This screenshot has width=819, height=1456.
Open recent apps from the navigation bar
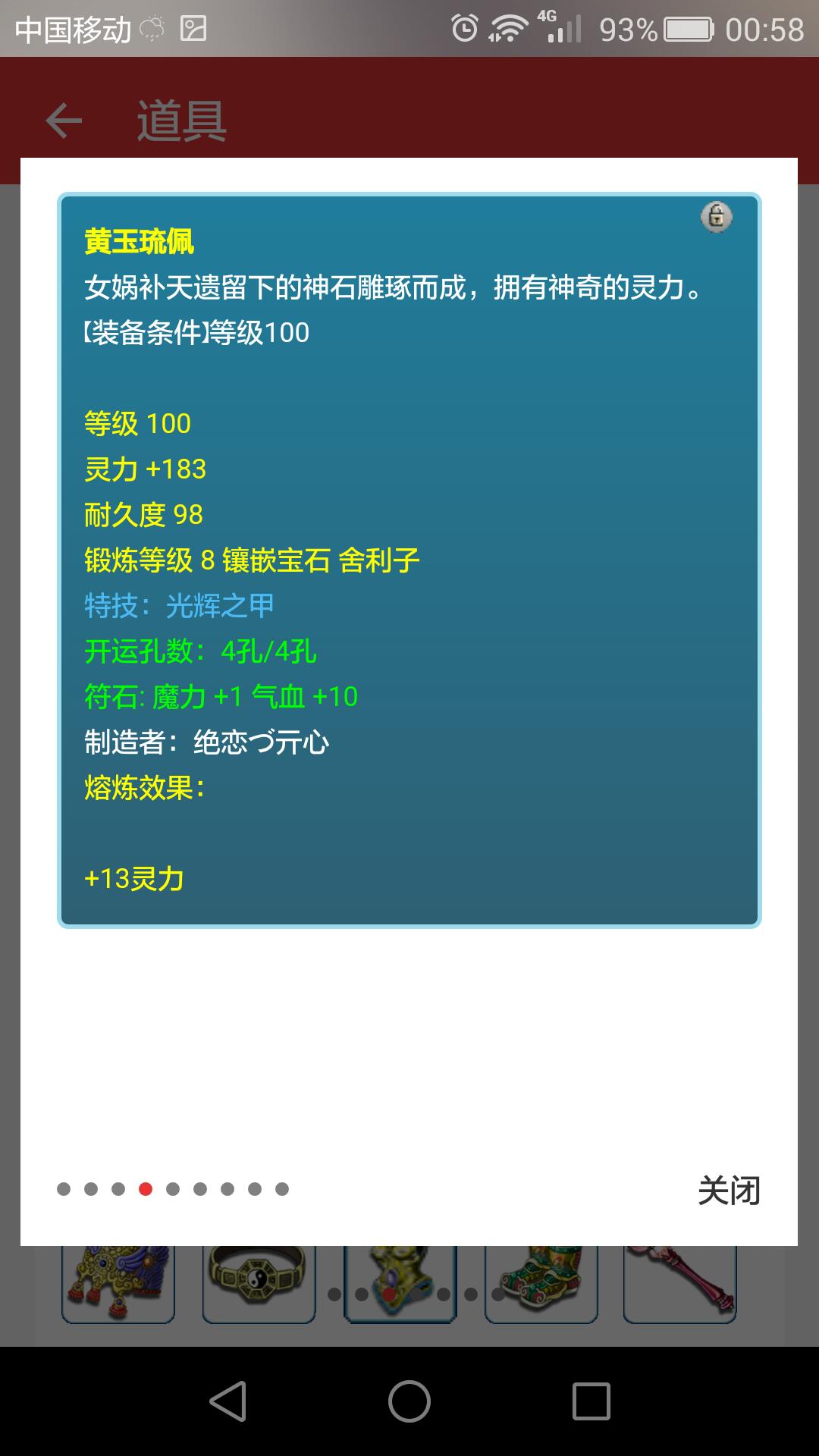click(x=591, y=1401)
